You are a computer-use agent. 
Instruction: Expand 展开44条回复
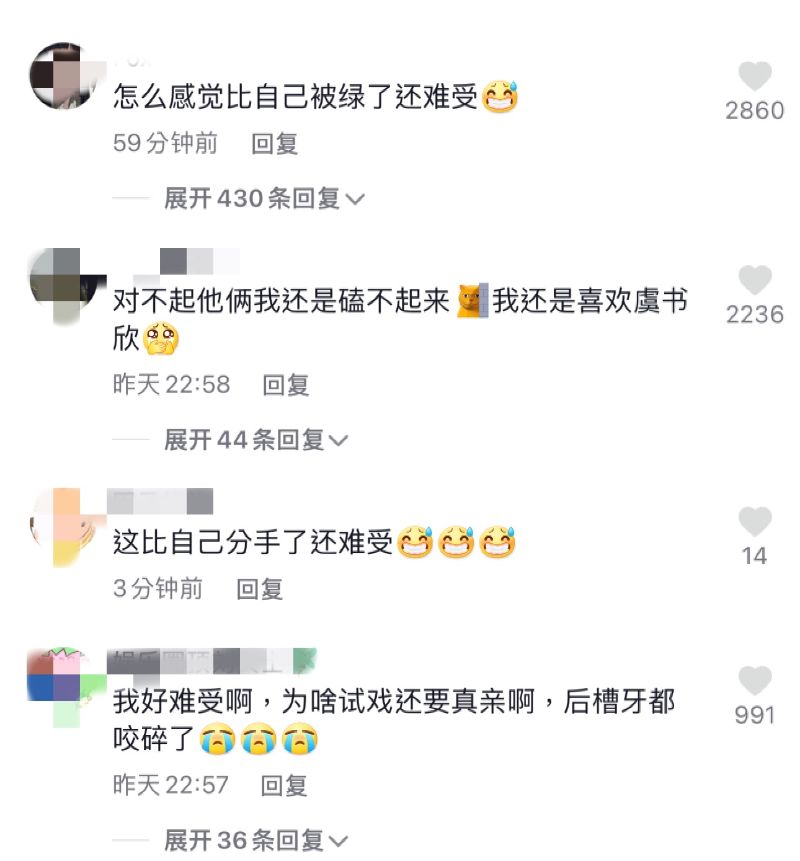pos(255,439)
